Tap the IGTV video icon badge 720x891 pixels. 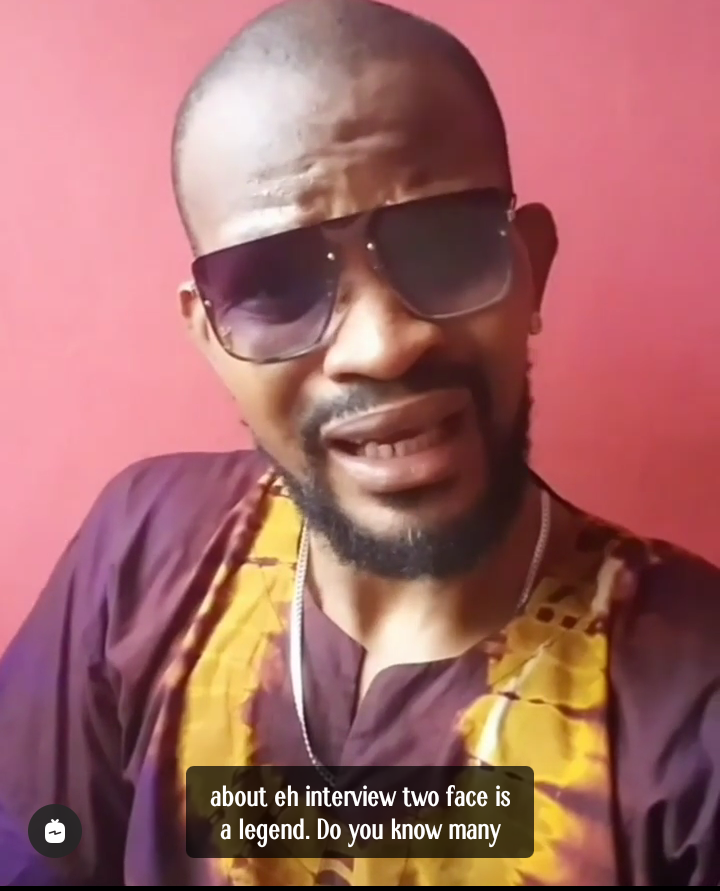pos(55,831)
